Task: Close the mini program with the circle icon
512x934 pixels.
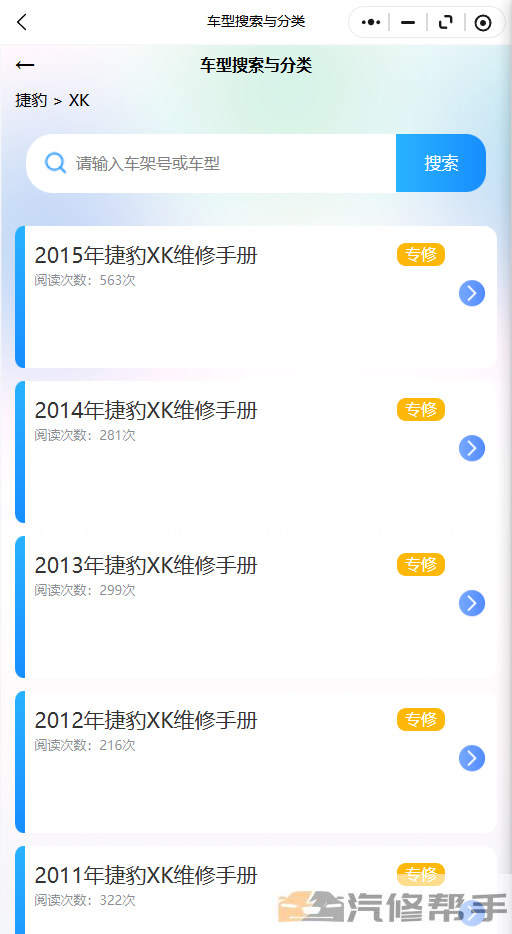Action: point(483,23)
